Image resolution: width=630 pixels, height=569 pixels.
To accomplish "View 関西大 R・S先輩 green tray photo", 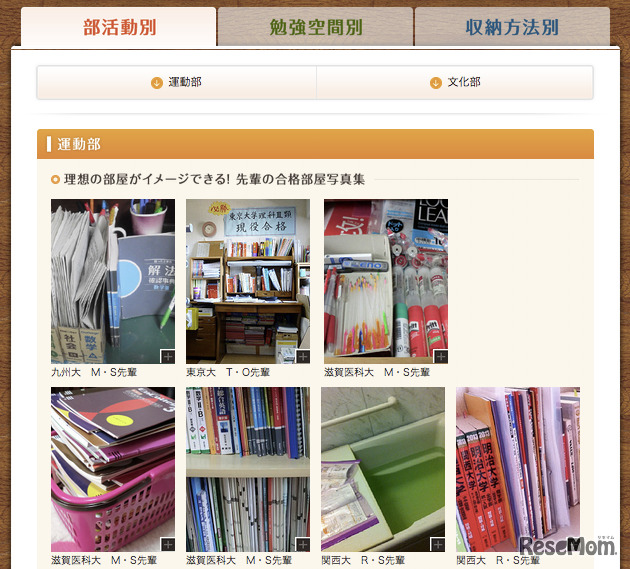I will click(x=383, y=469).
